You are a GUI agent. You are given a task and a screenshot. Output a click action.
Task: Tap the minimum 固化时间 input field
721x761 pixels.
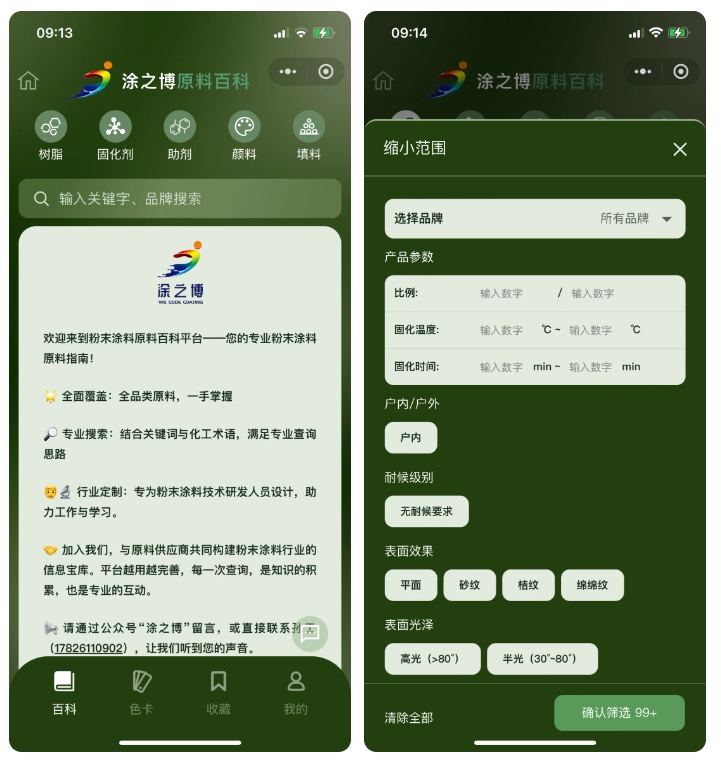pos(501,367)
